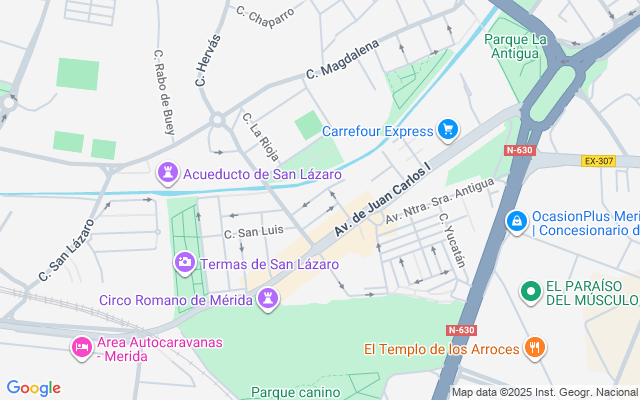Open the Carrefour Express store marker
640x400 pixels.
coord(447,130)
